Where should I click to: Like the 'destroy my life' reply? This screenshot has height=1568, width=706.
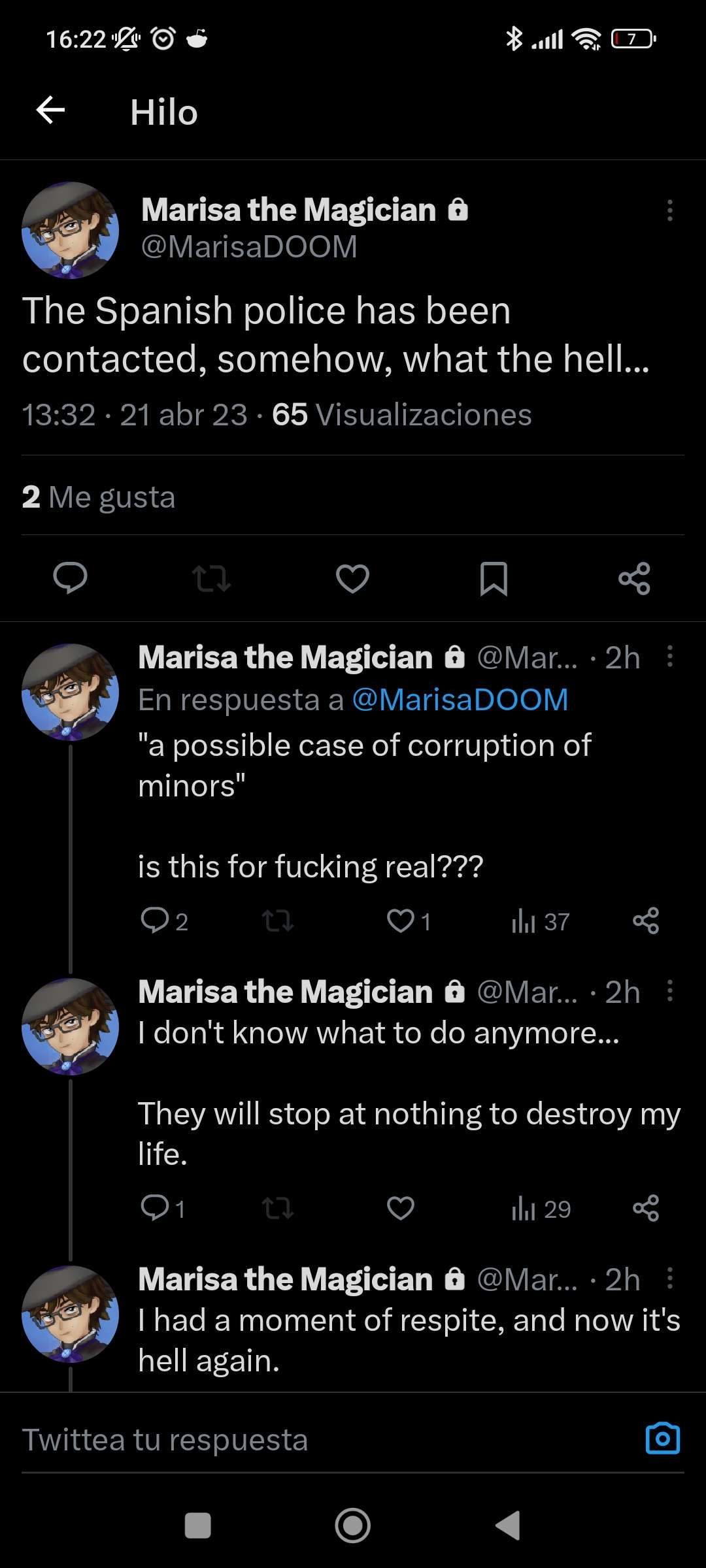(x=401, y=1209)
